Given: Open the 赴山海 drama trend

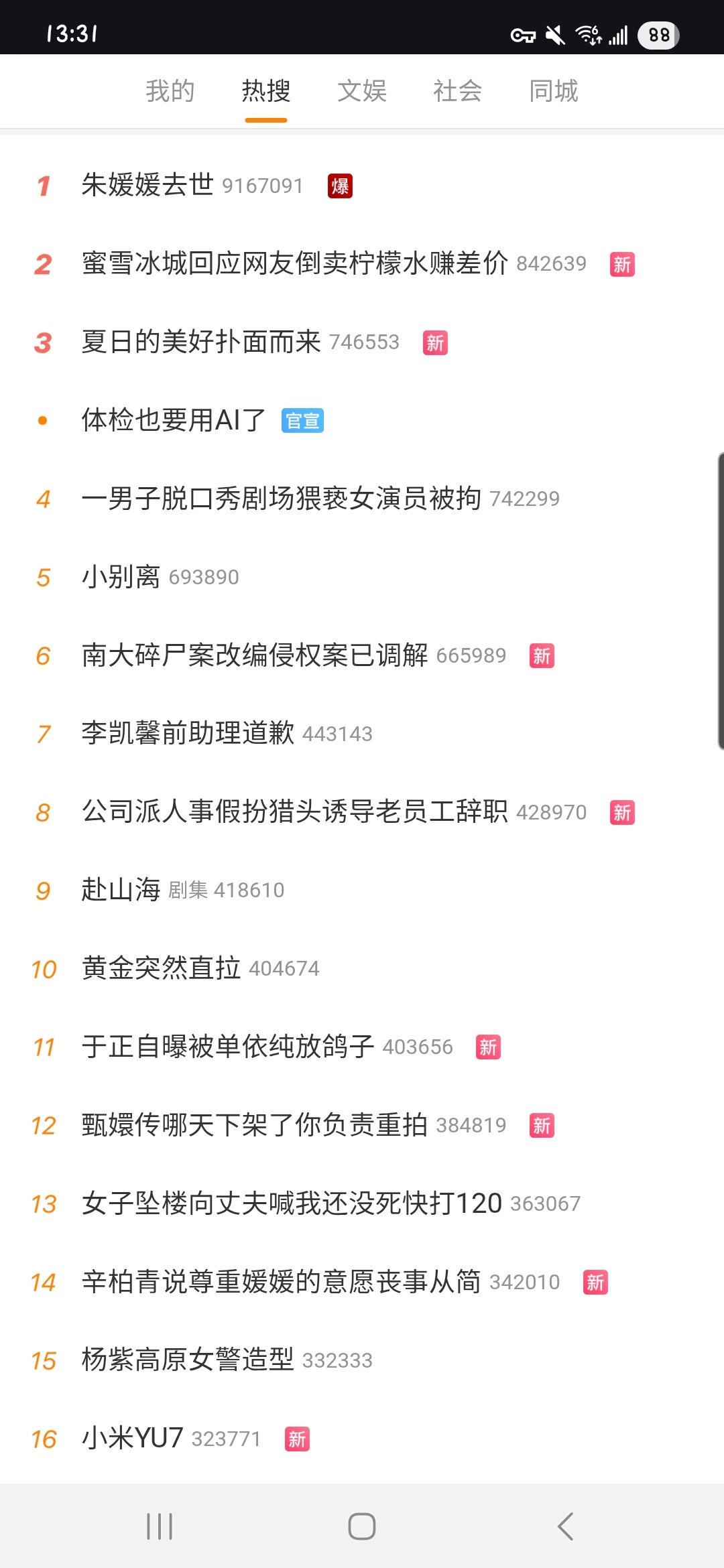Looking at the screenshot, I should click(x=362, y=891).
